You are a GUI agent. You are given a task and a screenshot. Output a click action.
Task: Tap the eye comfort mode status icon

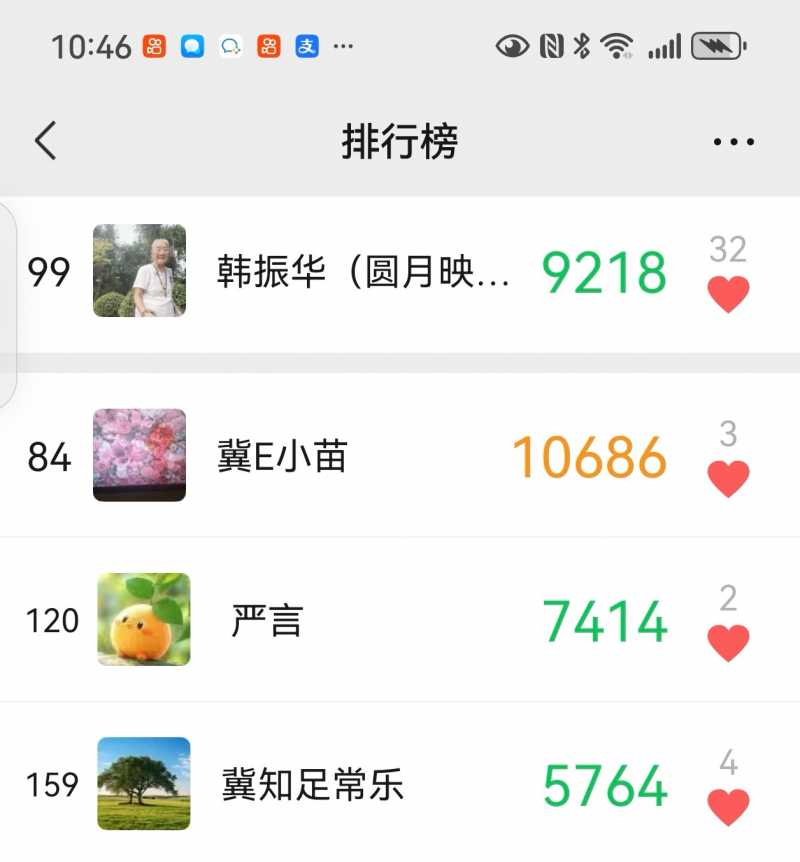[512, 45]
